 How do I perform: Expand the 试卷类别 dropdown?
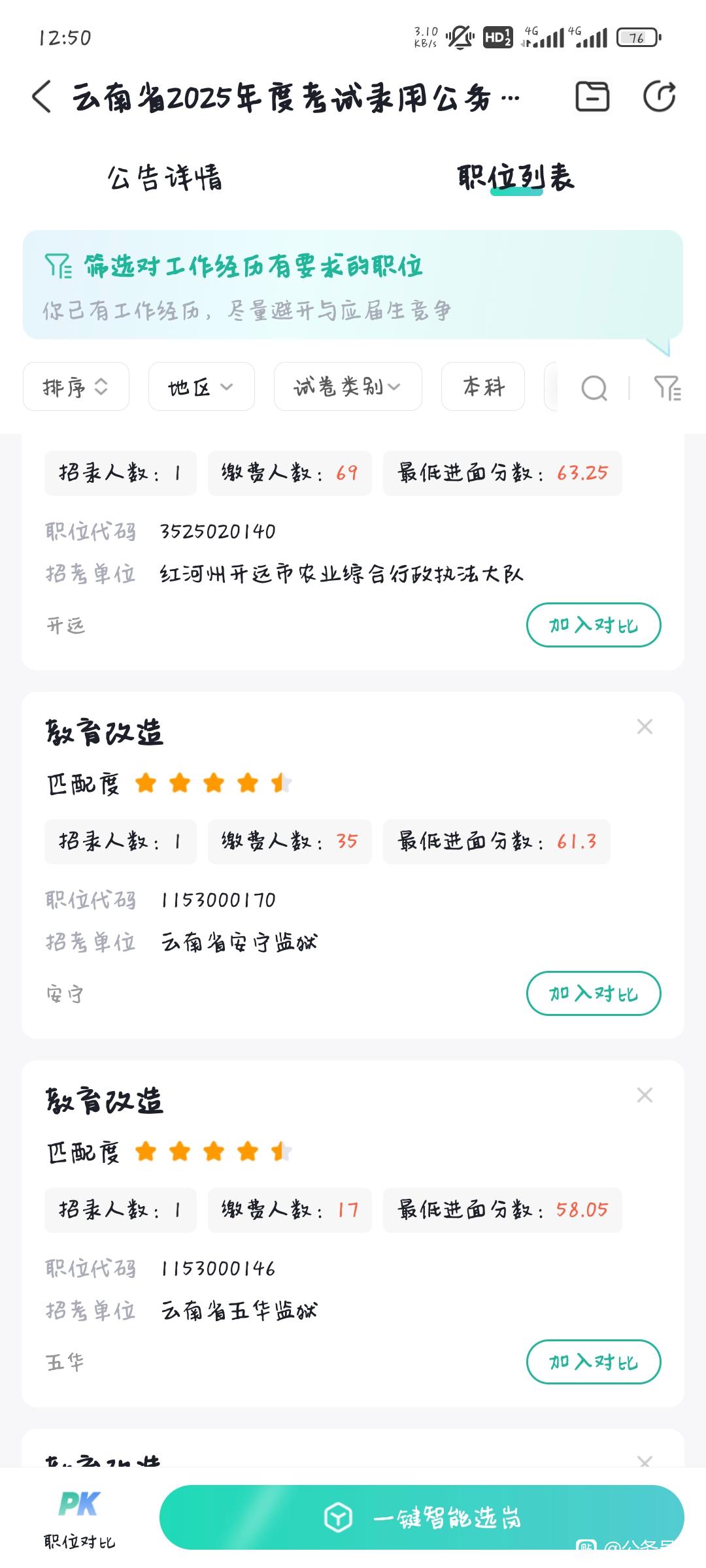pyautogui.click(x=348, y=387)
